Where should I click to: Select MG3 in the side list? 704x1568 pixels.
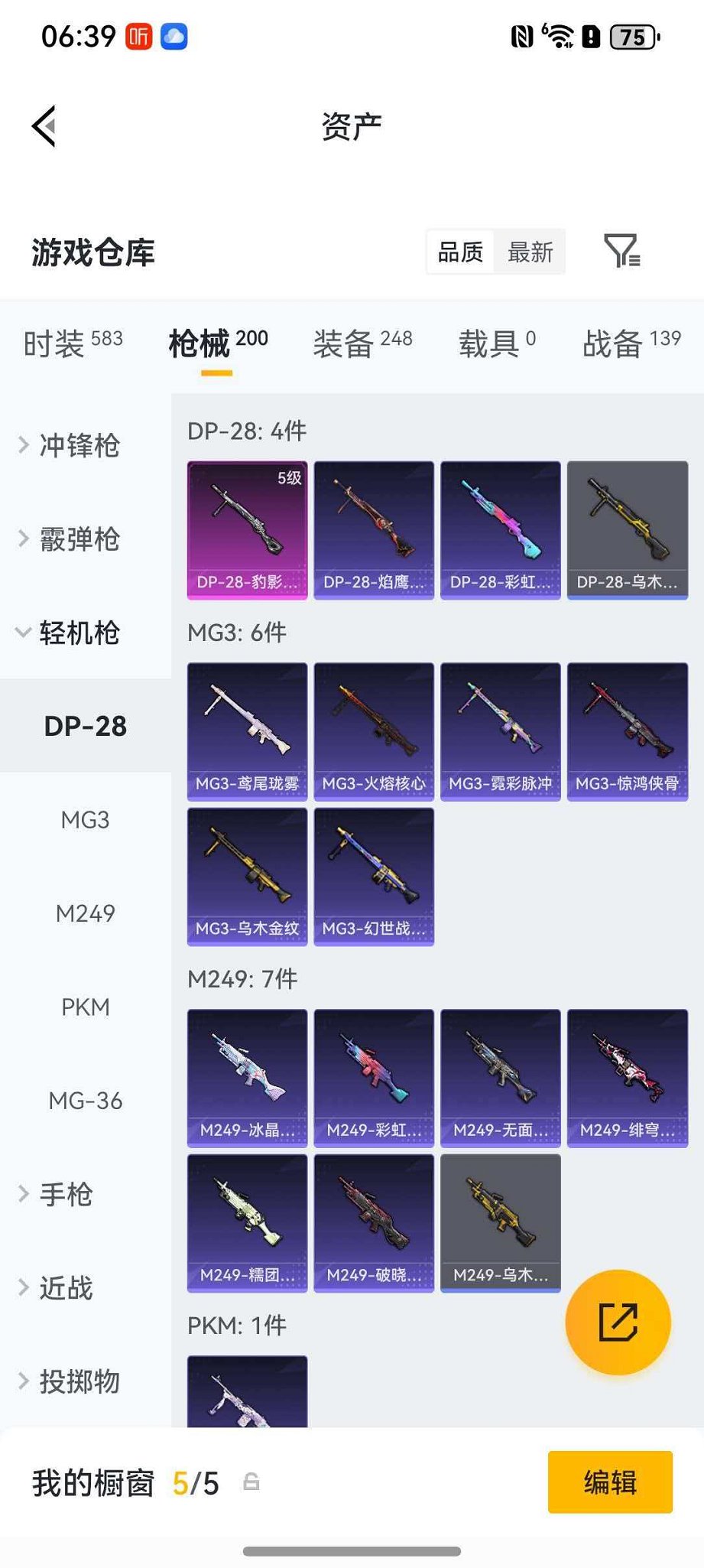85,820
